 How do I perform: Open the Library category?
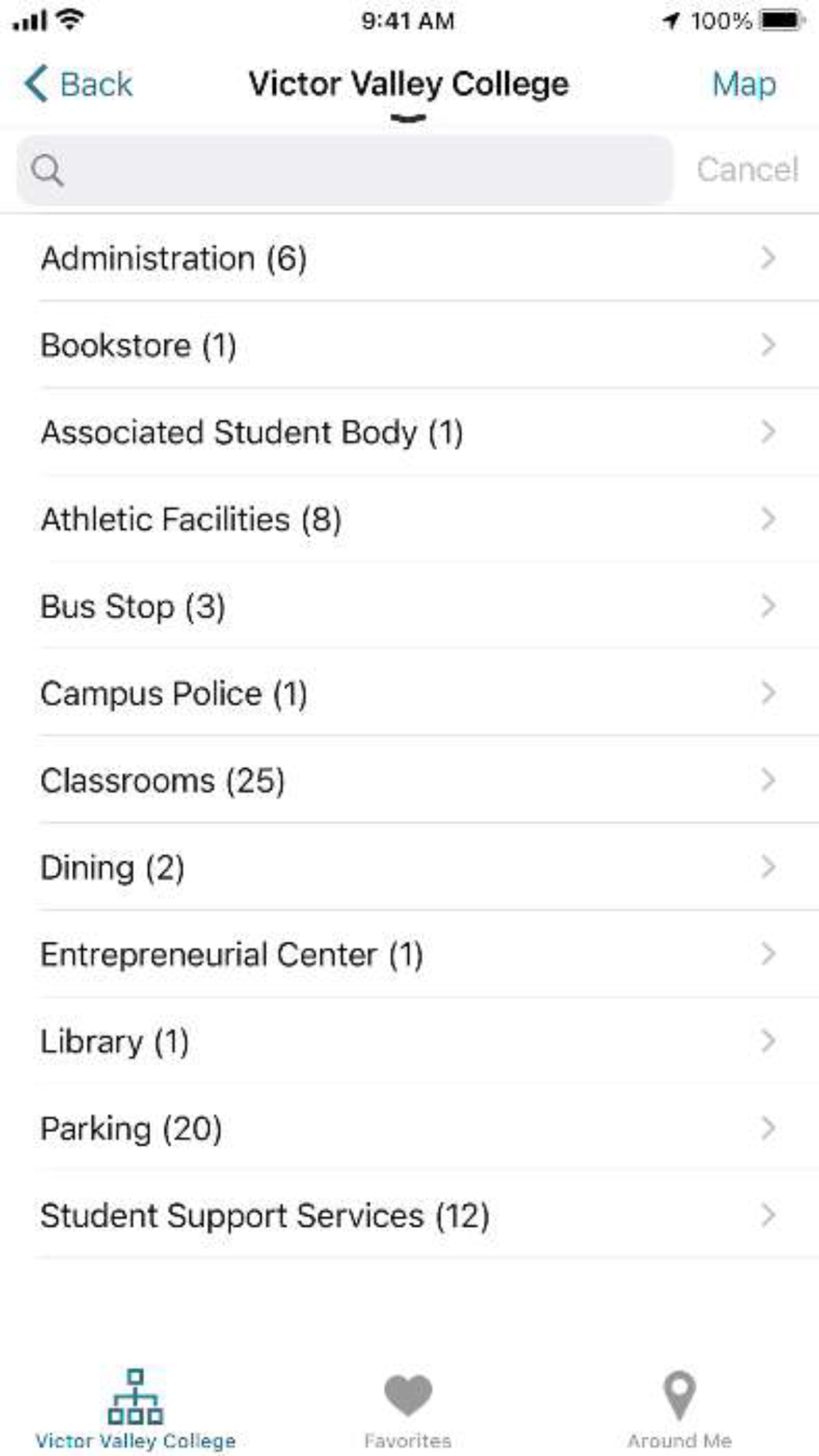409,1041
